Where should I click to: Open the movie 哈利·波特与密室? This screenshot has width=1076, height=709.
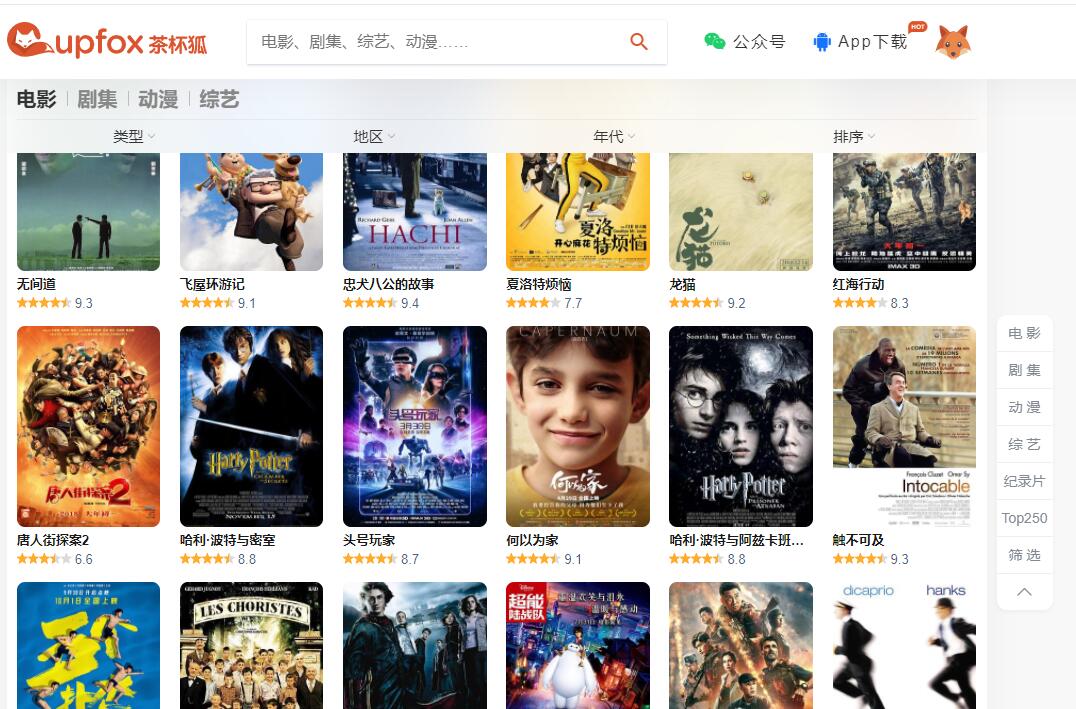[x=251, y=427]
